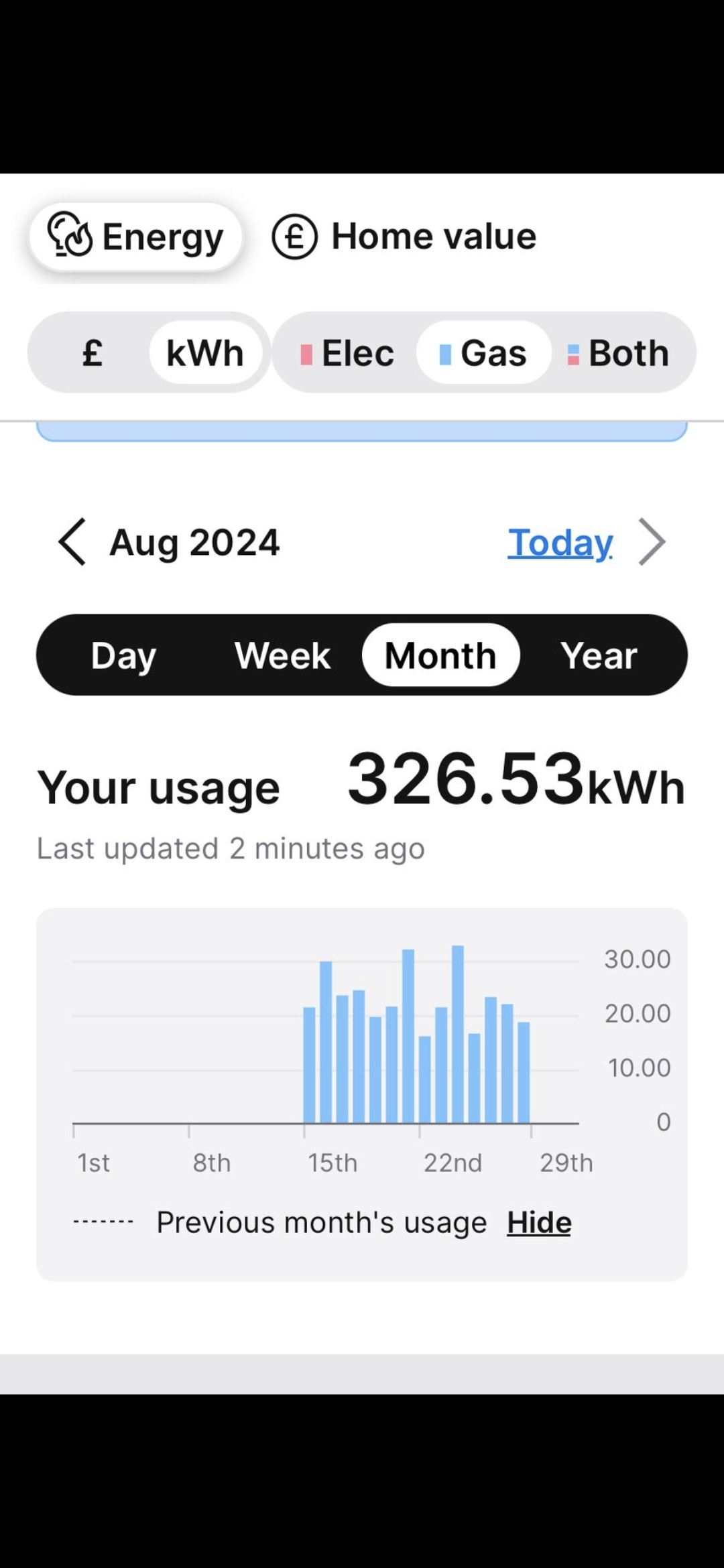The height and width of the screenshot is (1568, 724).
Task: Show usage in pounds
Action: click(x=93, y=352)
